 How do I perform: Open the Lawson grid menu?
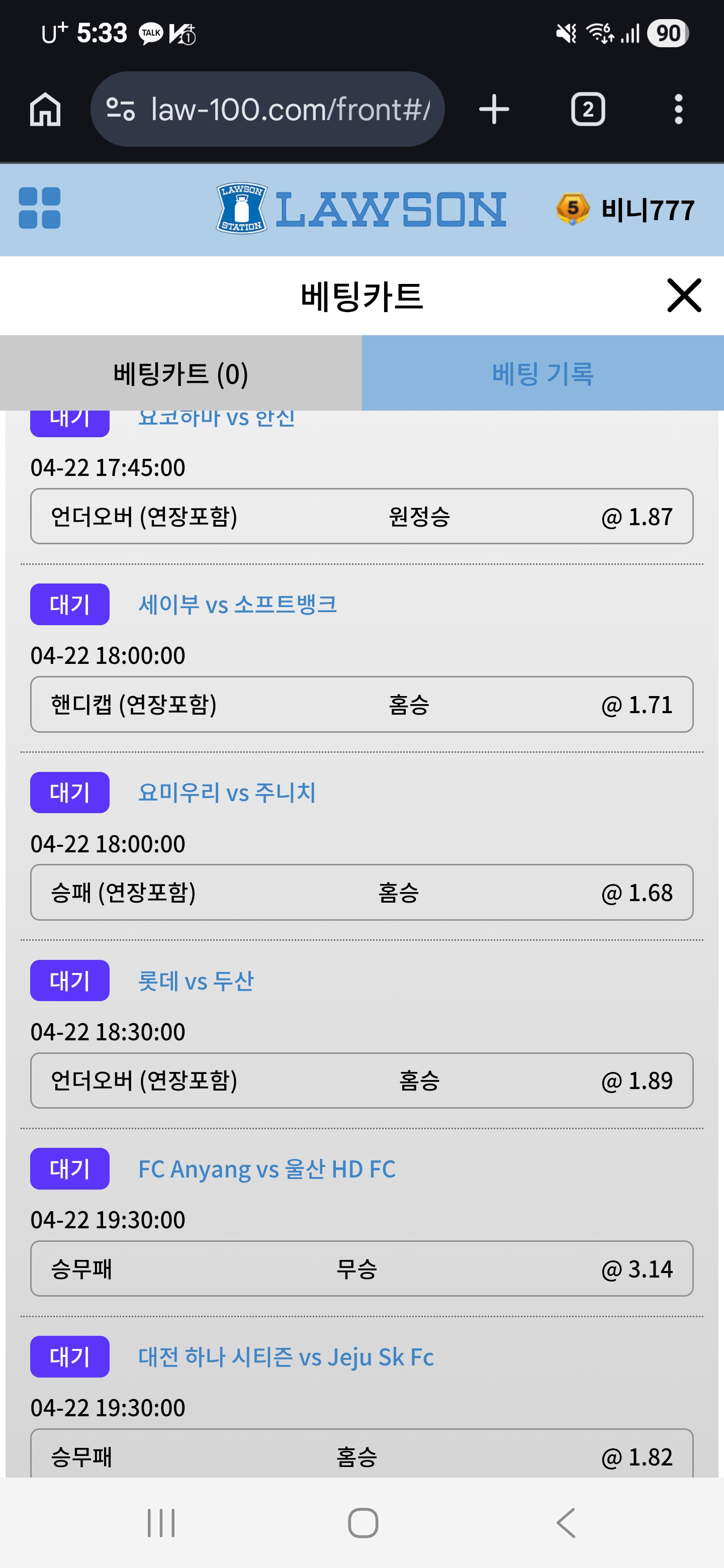point(40,208)
